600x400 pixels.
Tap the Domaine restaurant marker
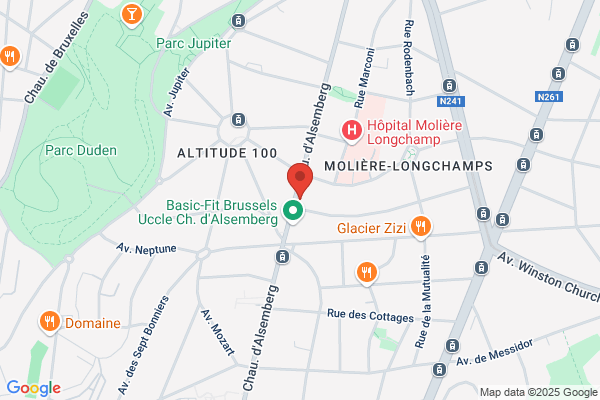[50, 322]
